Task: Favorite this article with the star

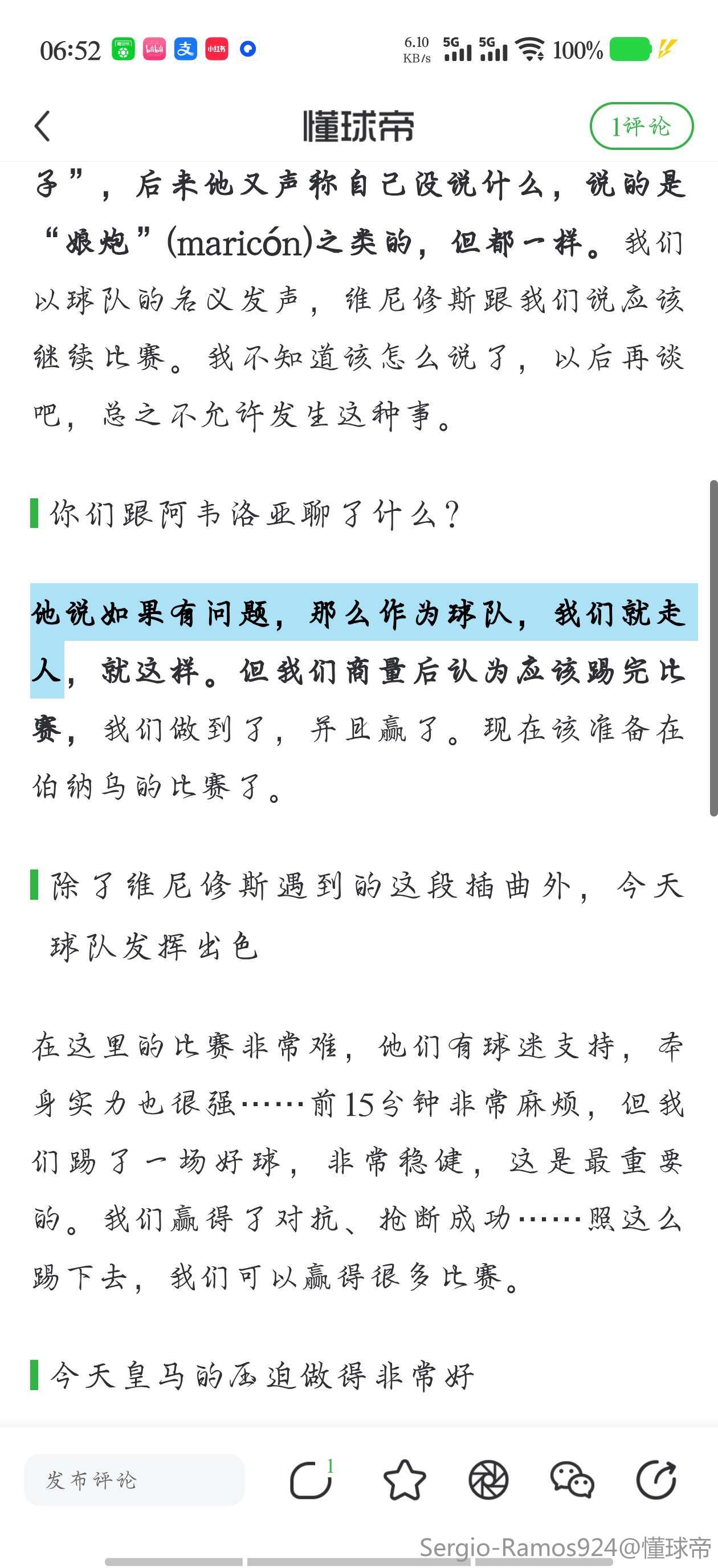Action: point(405,1480)
